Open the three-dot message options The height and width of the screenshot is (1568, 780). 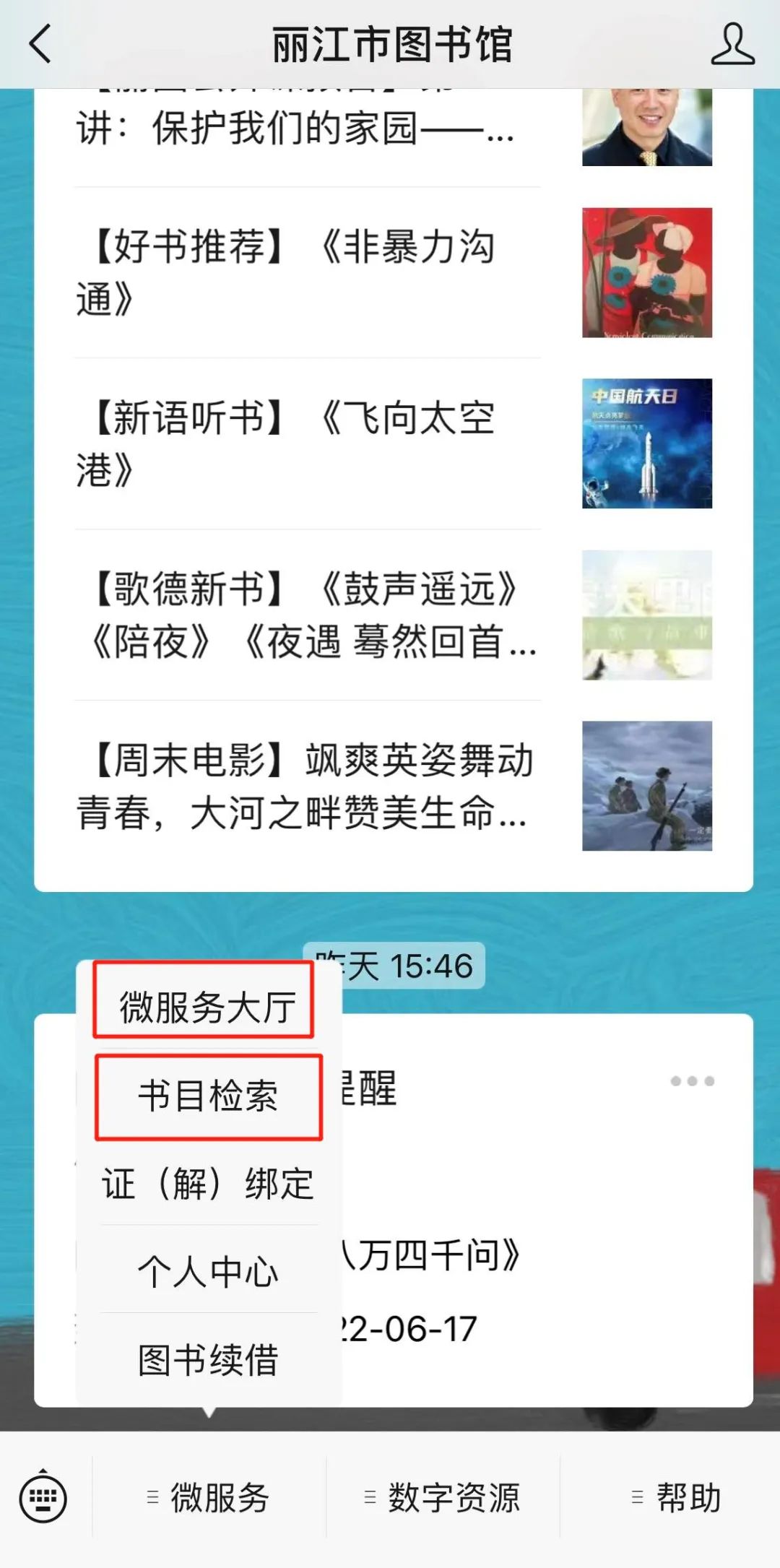pyautogui.click(x=692, y=1080)
